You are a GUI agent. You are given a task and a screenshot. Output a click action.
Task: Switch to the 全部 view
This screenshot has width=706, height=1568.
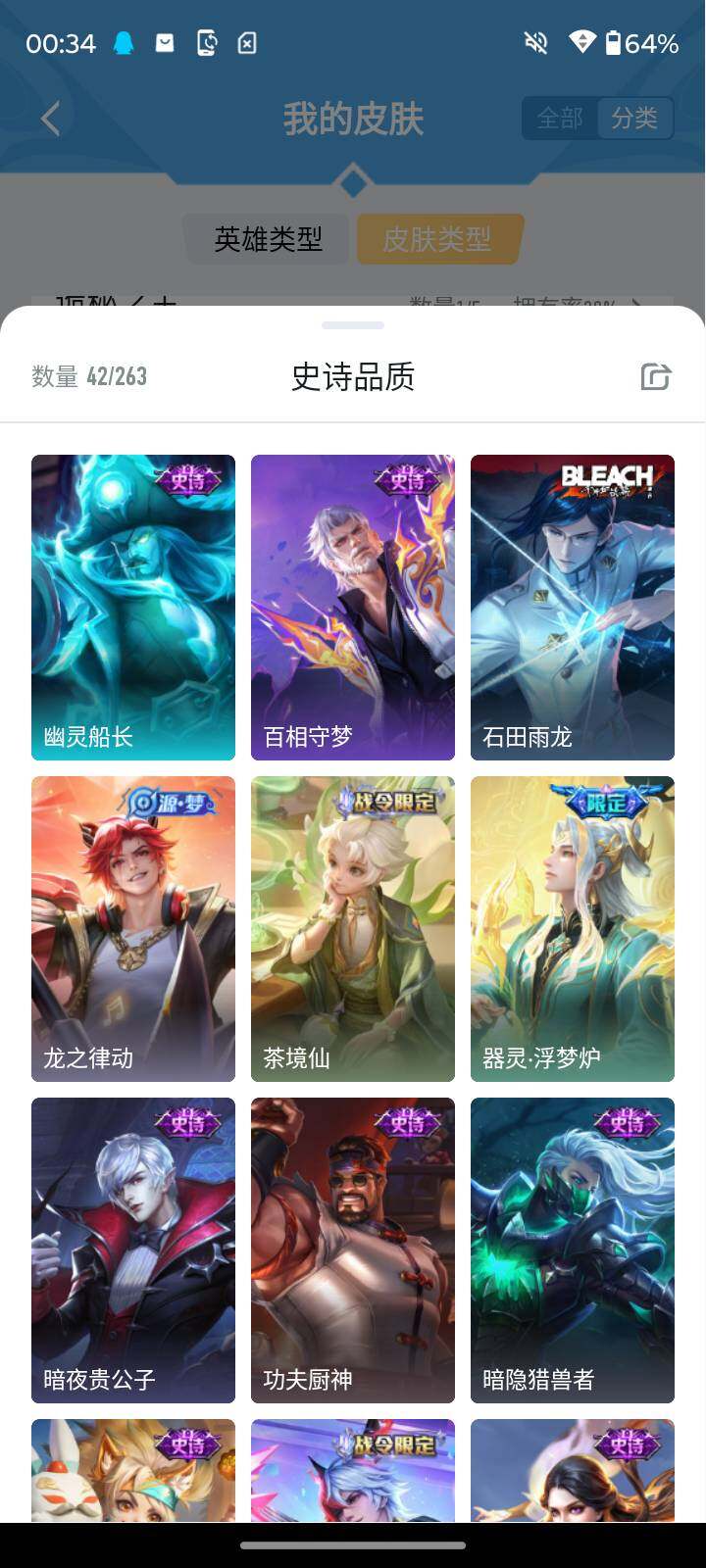pyautogui.click(x=560, y=119)
